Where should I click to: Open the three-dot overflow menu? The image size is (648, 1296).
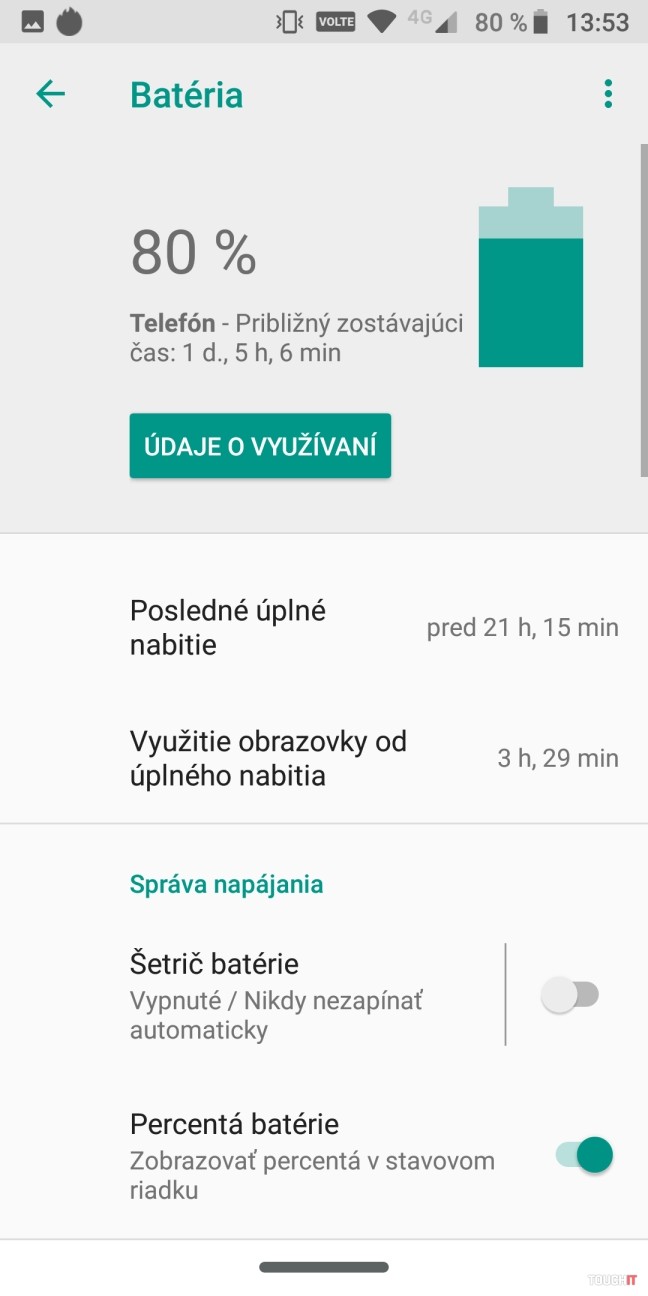pyautogui.click(x=607, y=95)
